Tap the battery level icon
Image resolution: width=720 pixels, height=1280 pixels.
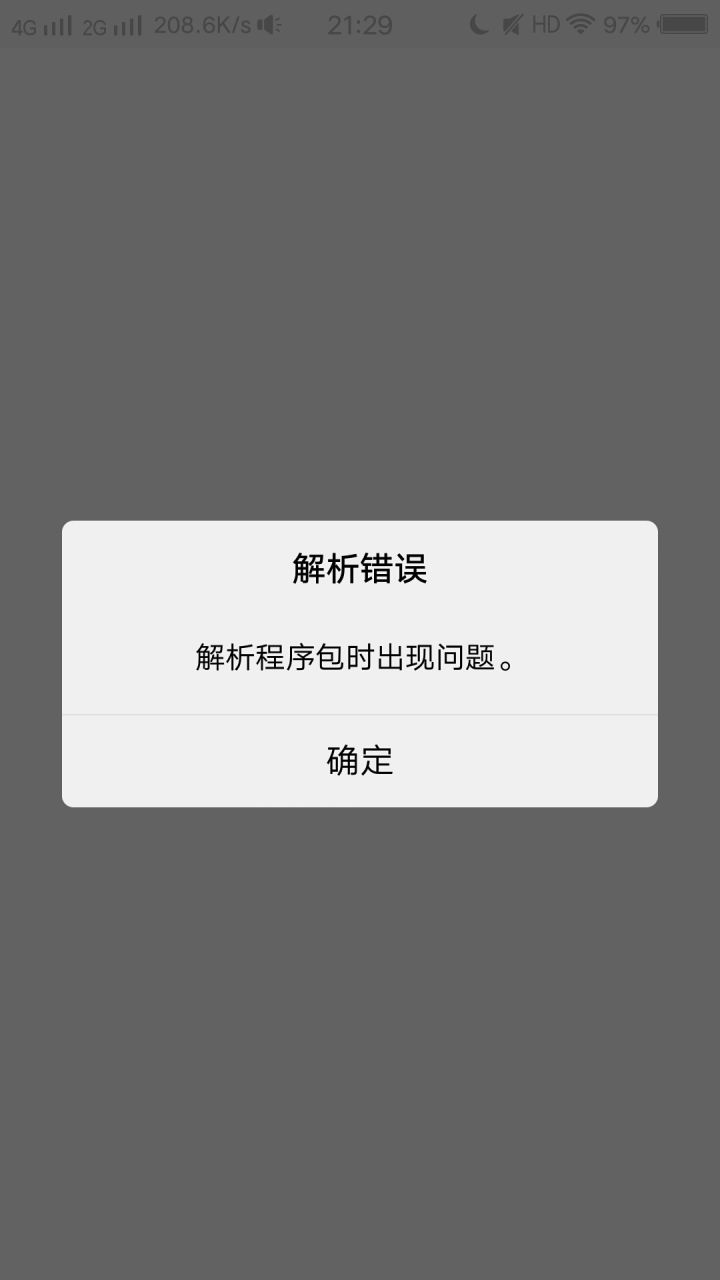point(683,24)
